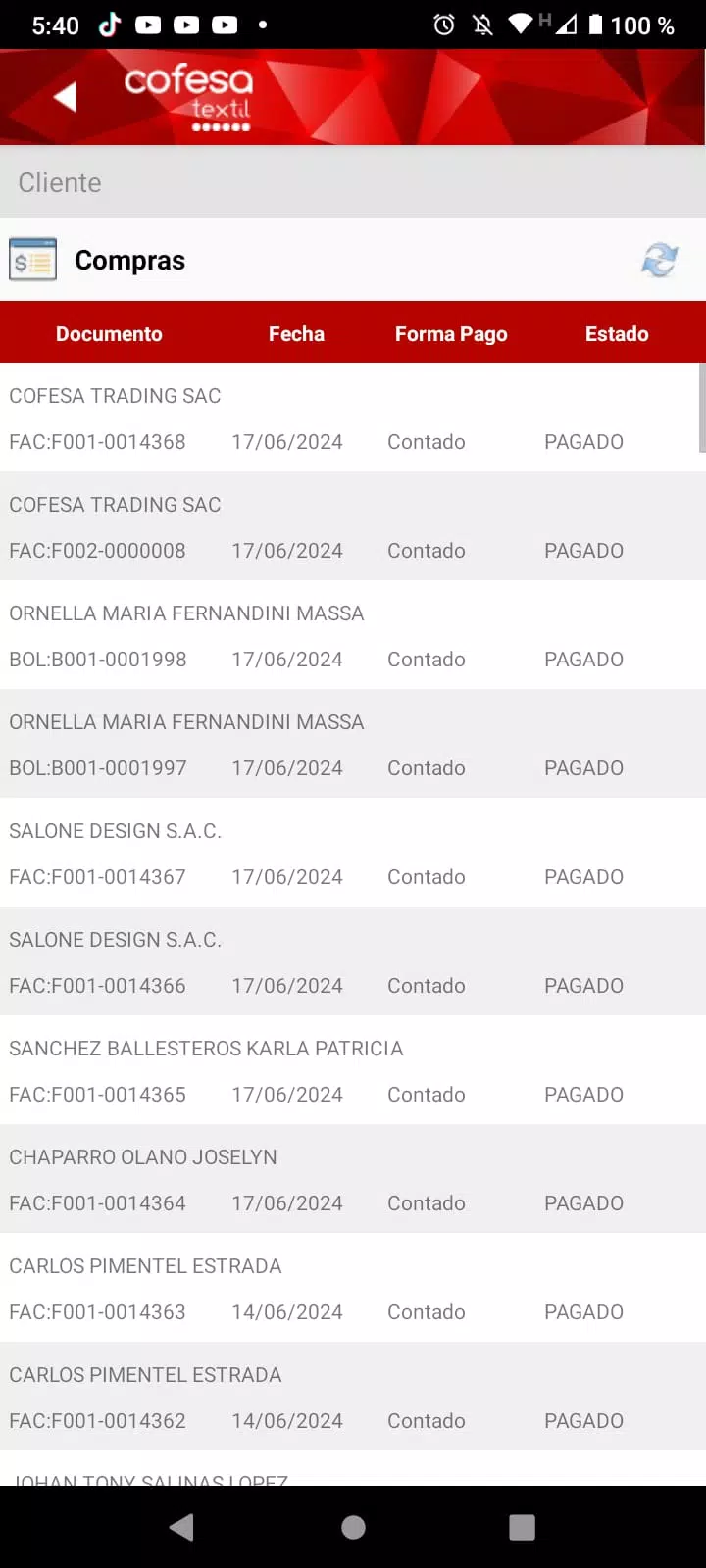Open invoice FAC:F001-0014366
Screen dimensions: 706x1568
coord(353,962)
